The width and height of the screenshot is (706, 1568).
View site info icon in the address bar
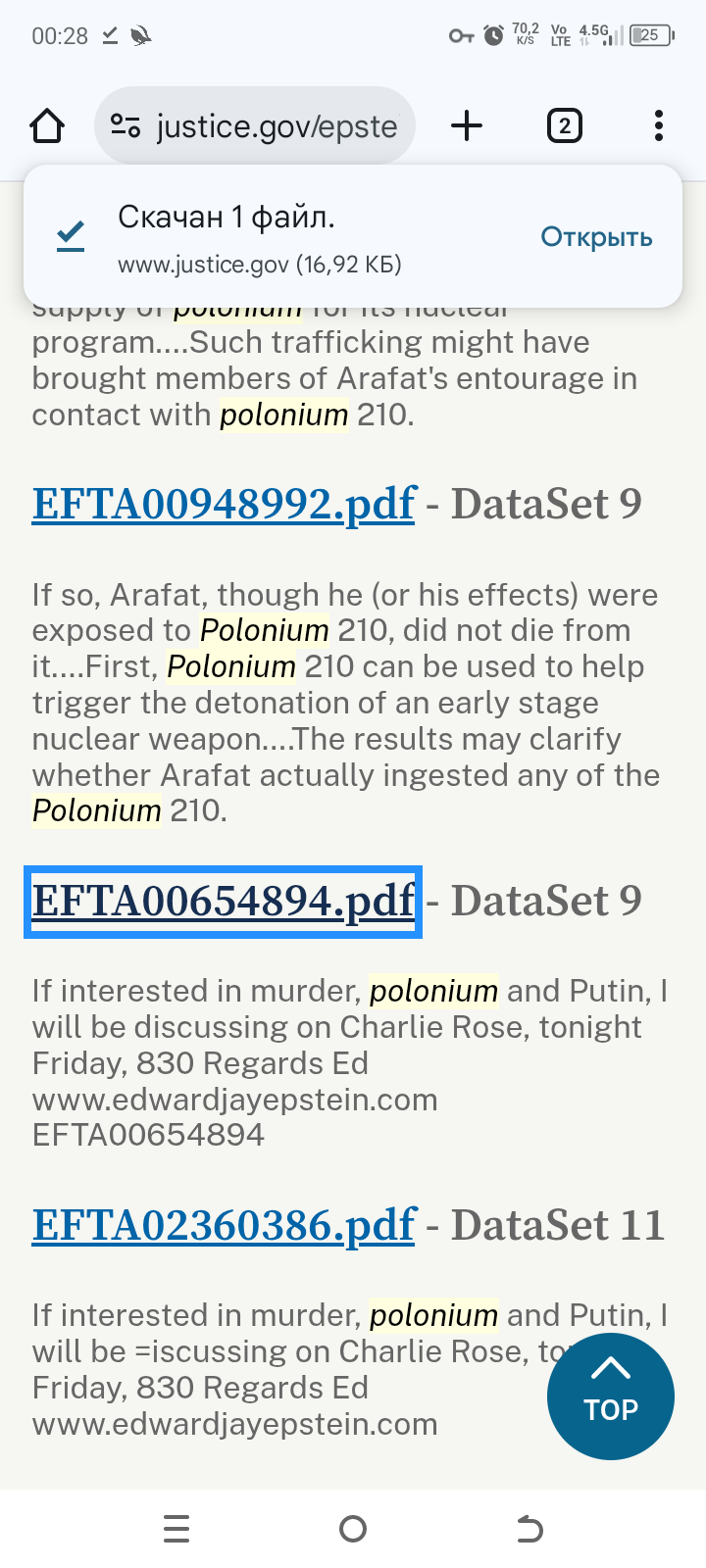click(126, 126)
